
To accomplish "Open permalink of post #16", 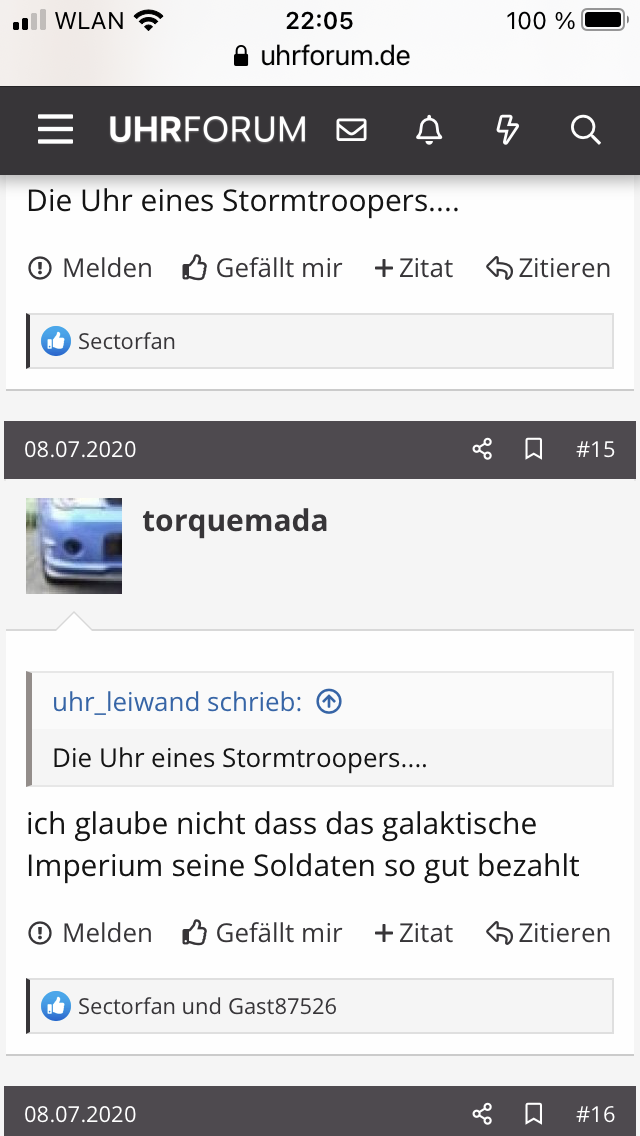I will [x=595, y=1114].
